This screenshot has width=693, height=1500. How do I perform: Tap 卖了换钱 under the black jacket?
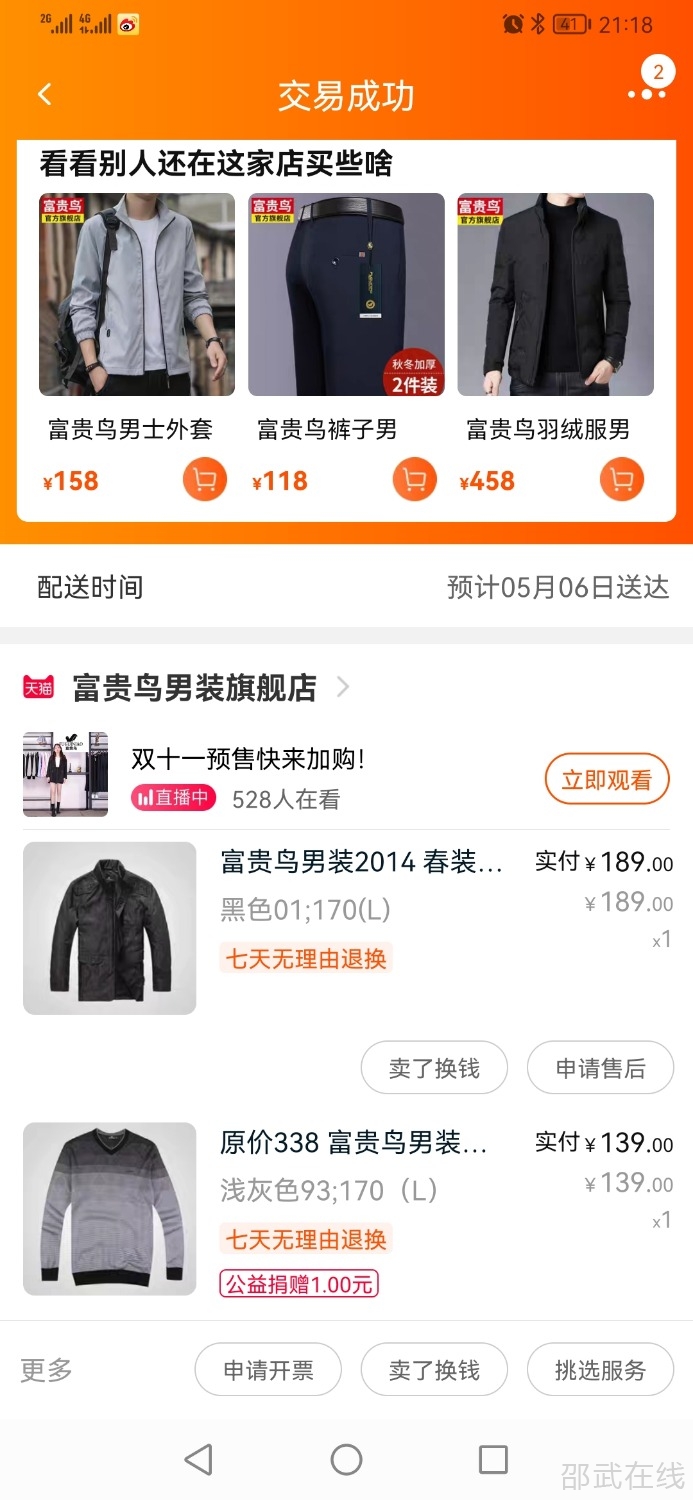(434, 1068)
